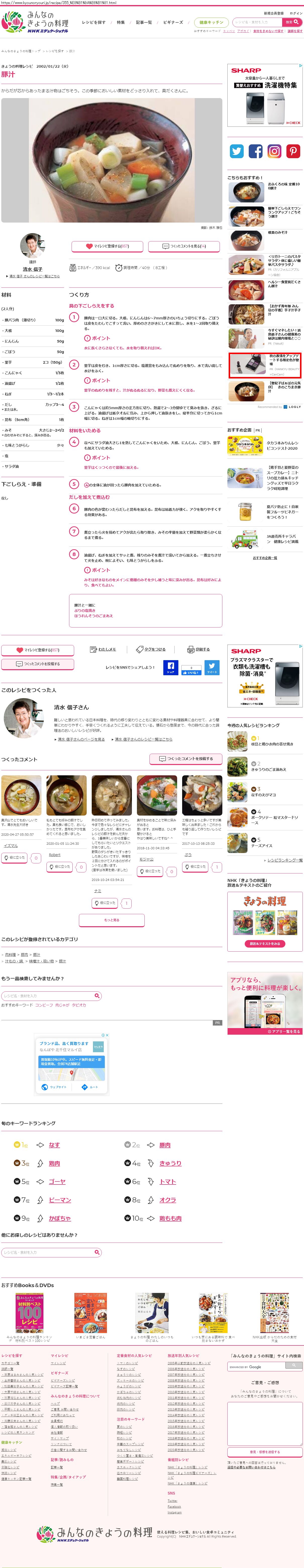Select the ゴーヤ keyword ranking link
The width and height of the screenshot is (304, 1568).
[x=57, y=1181]
